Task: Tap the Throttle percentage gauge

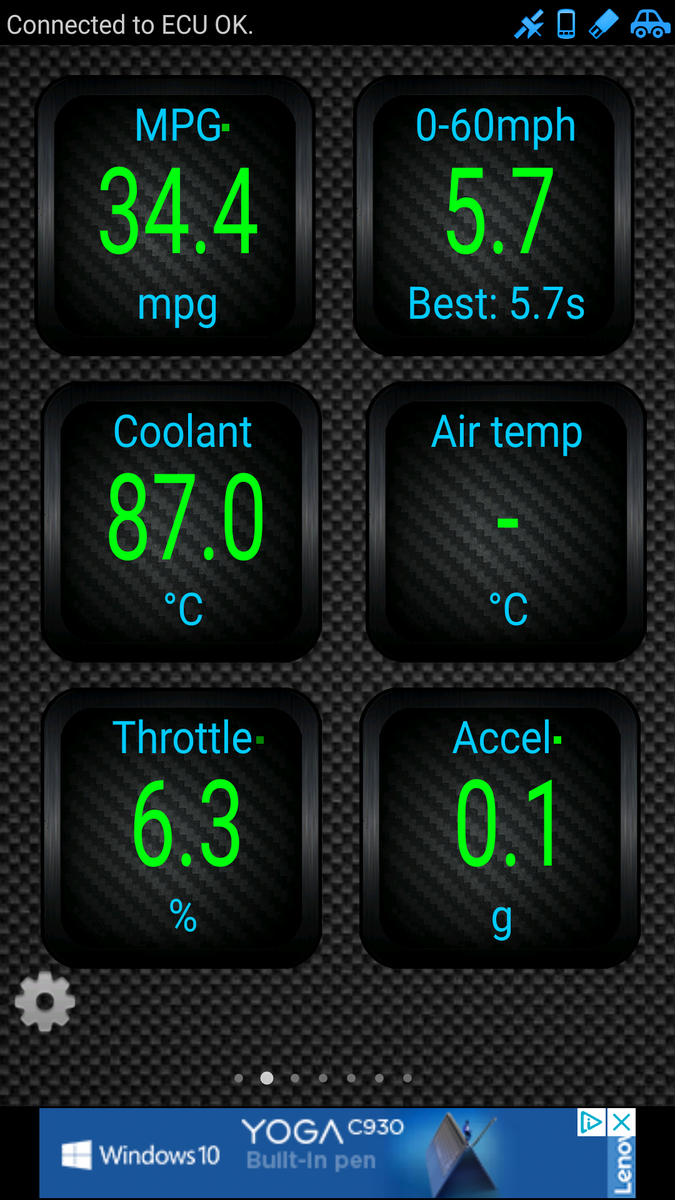Action: 183,826
